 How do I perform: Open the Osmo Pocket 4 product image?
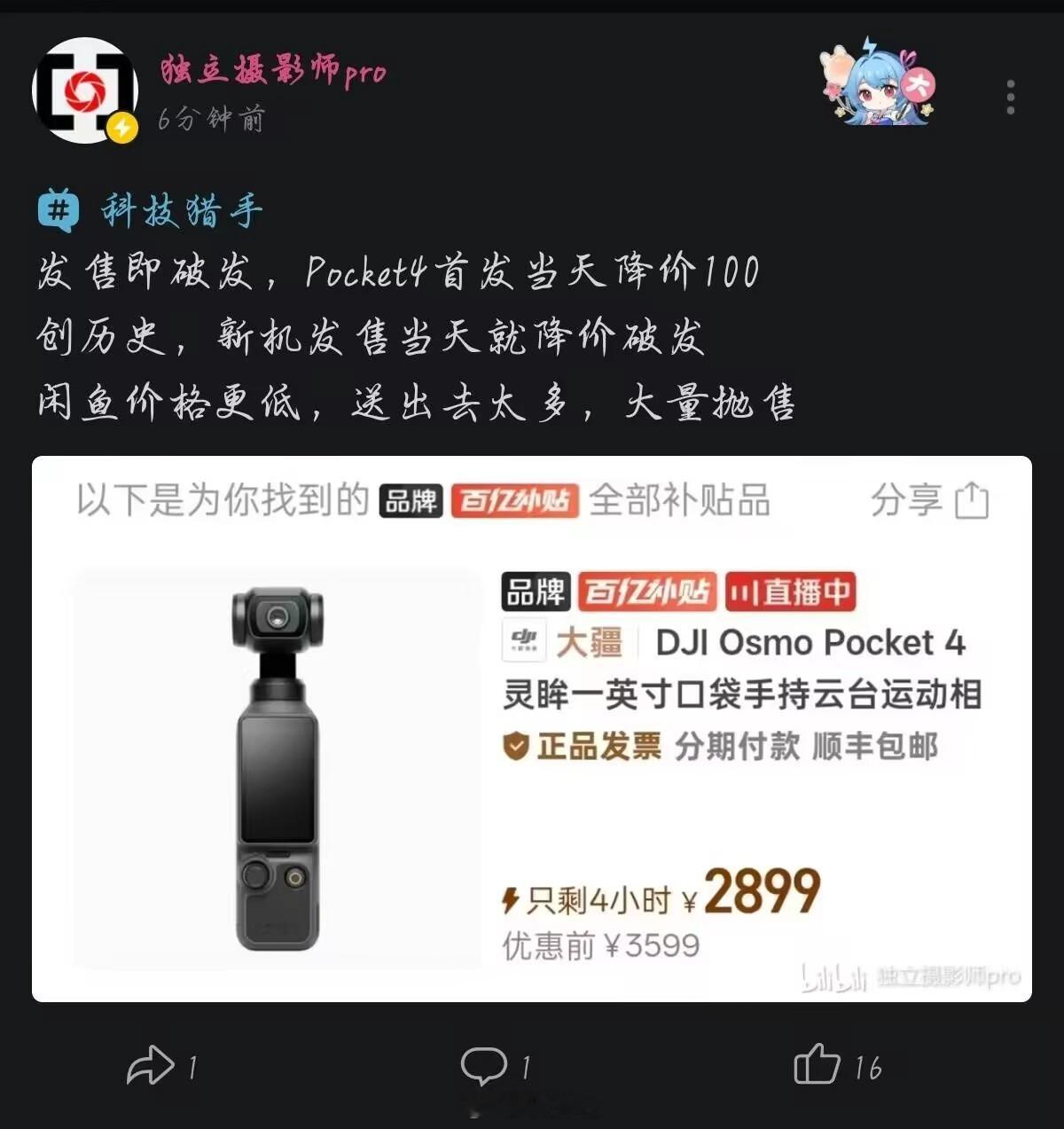point(279,767)
